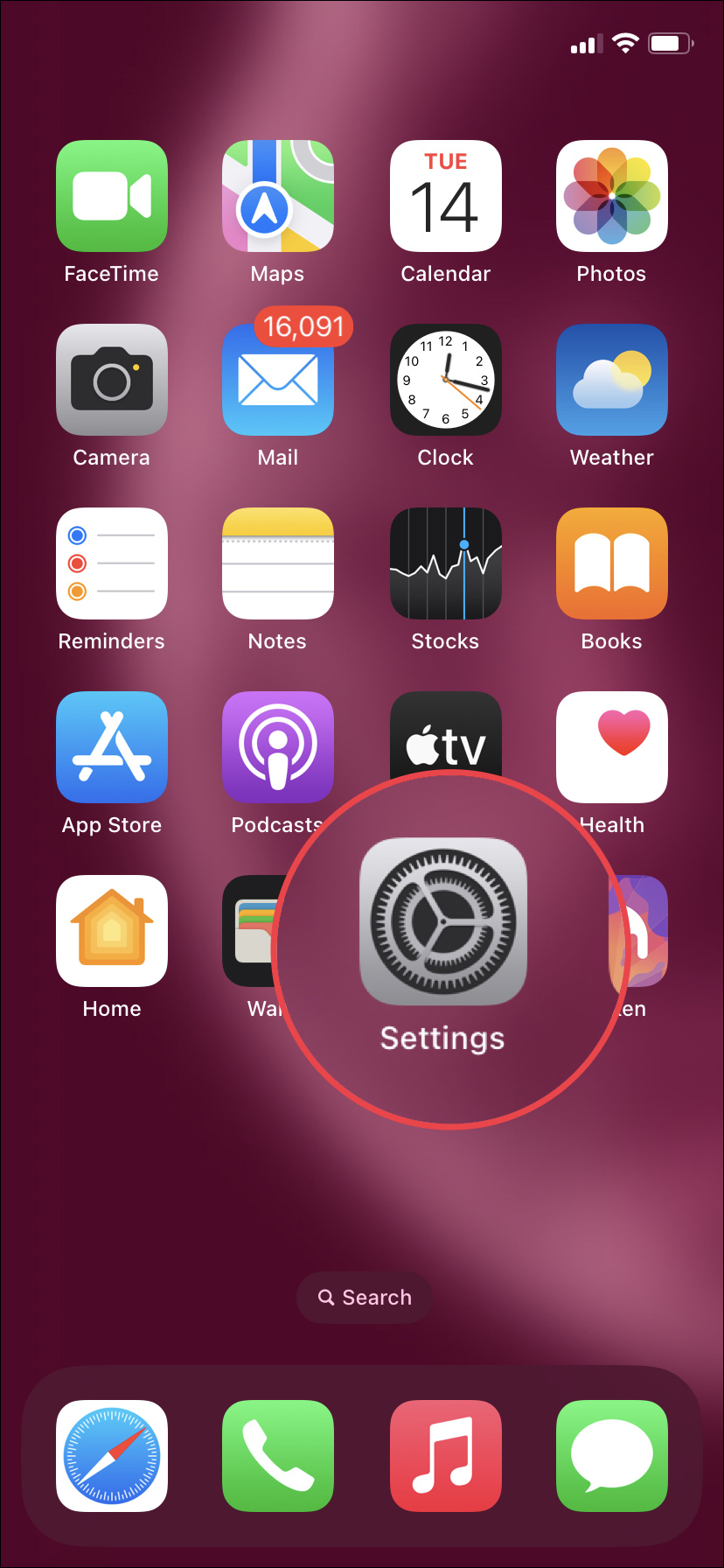The height and width of the screenshot is (1568, 724).
Task: Open the Stocks app
Action: coord(445,563)
